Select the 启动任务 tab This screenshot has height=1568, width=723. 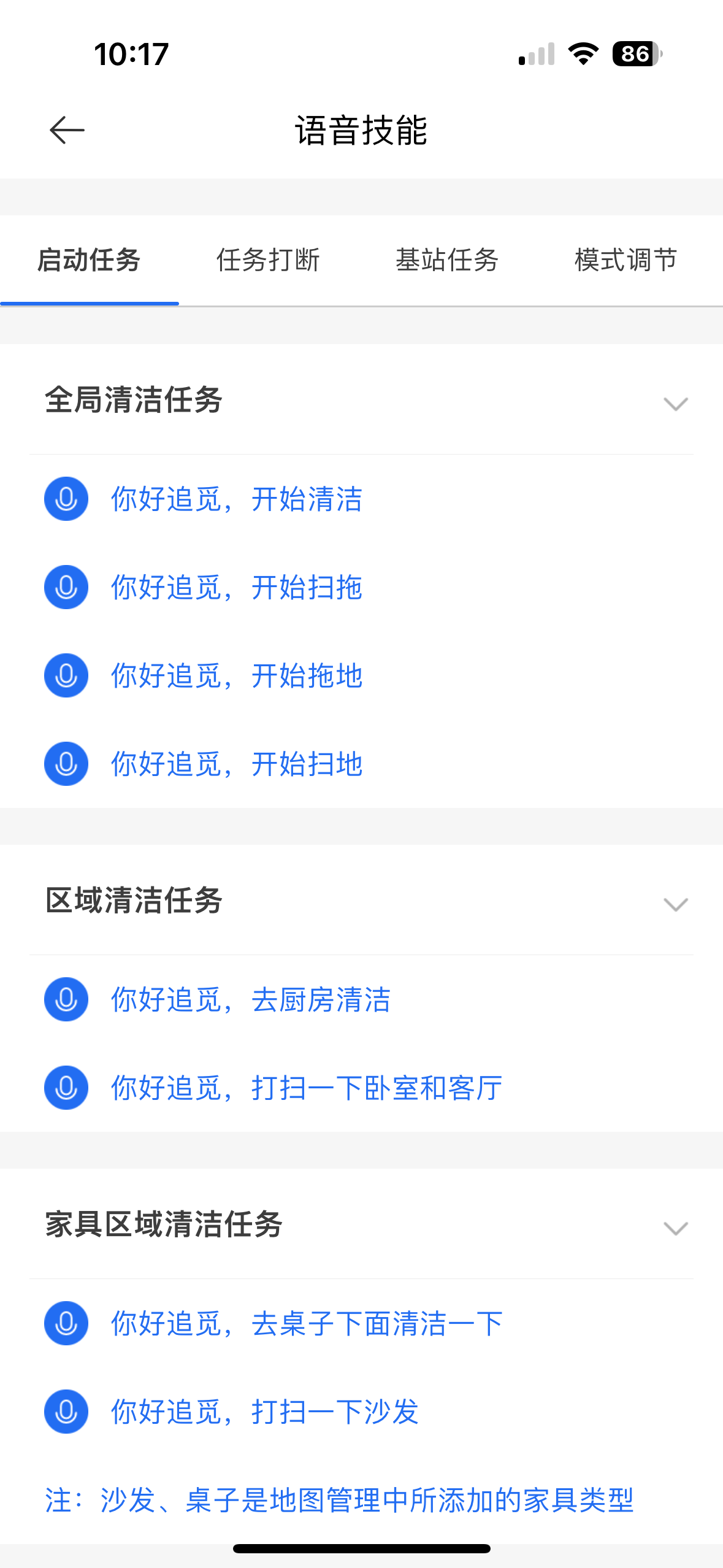coord(89,260)
